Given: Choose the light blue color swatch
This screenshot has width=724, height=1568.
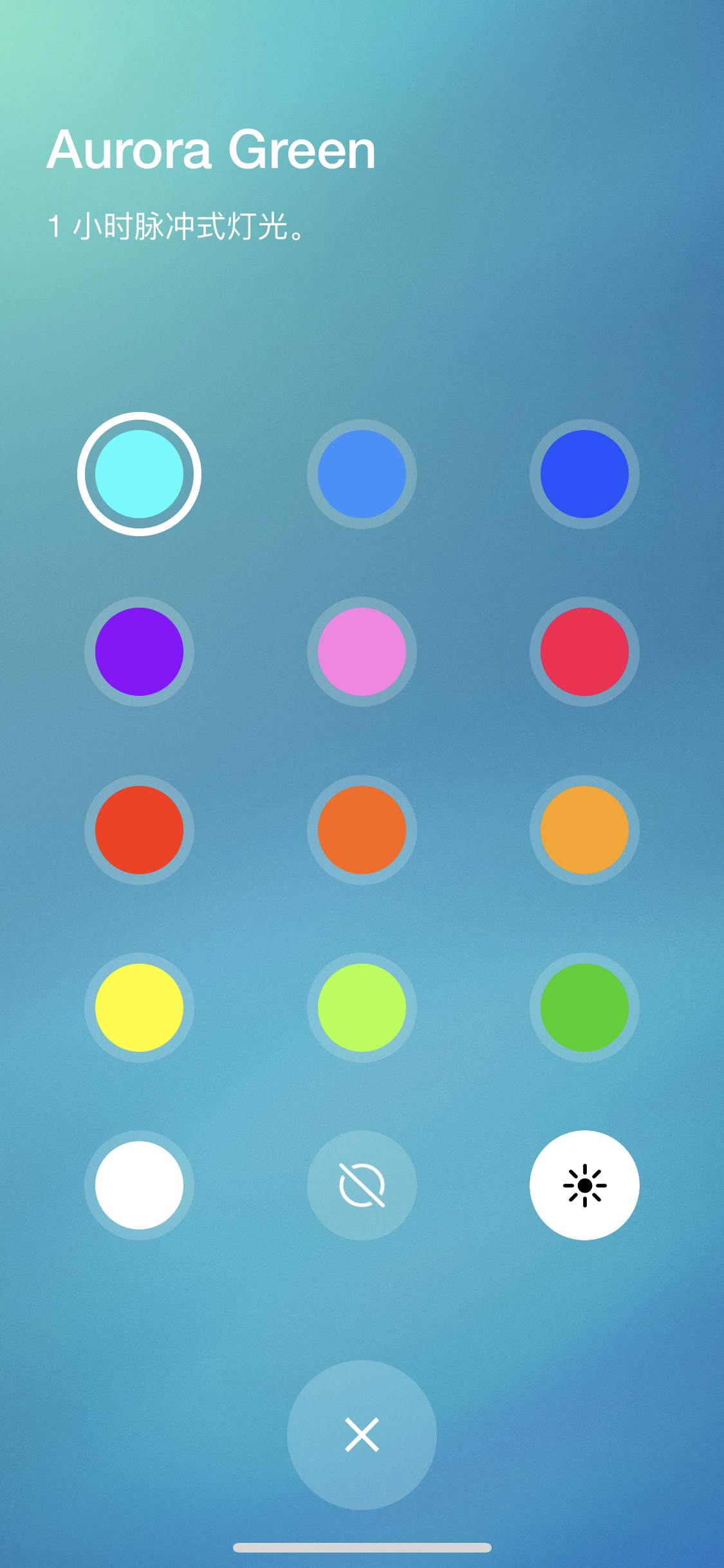Looking at the screenshot, I should coord(362,474).
